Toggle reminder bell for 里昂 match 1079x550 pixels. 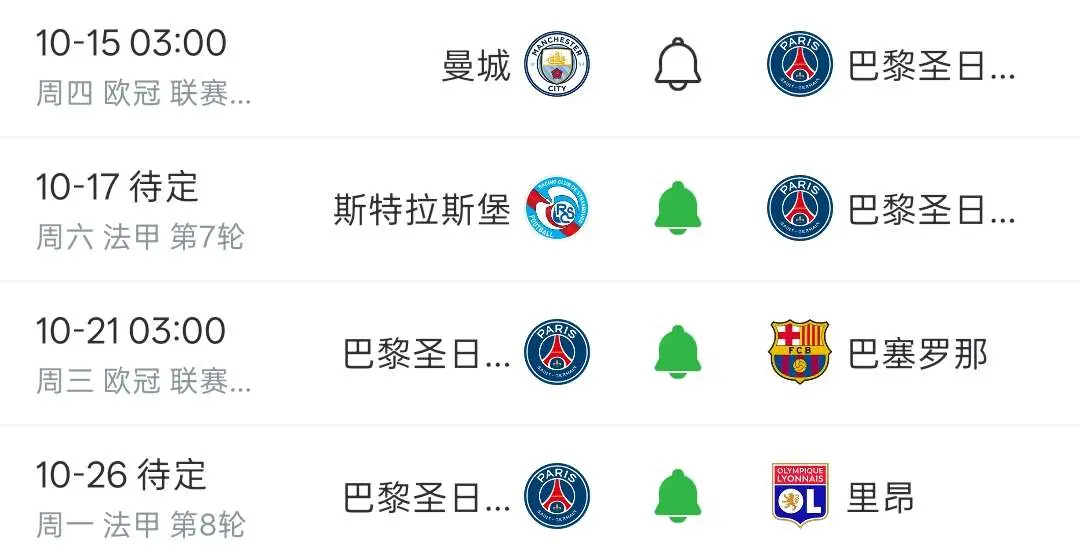point(678,496)
